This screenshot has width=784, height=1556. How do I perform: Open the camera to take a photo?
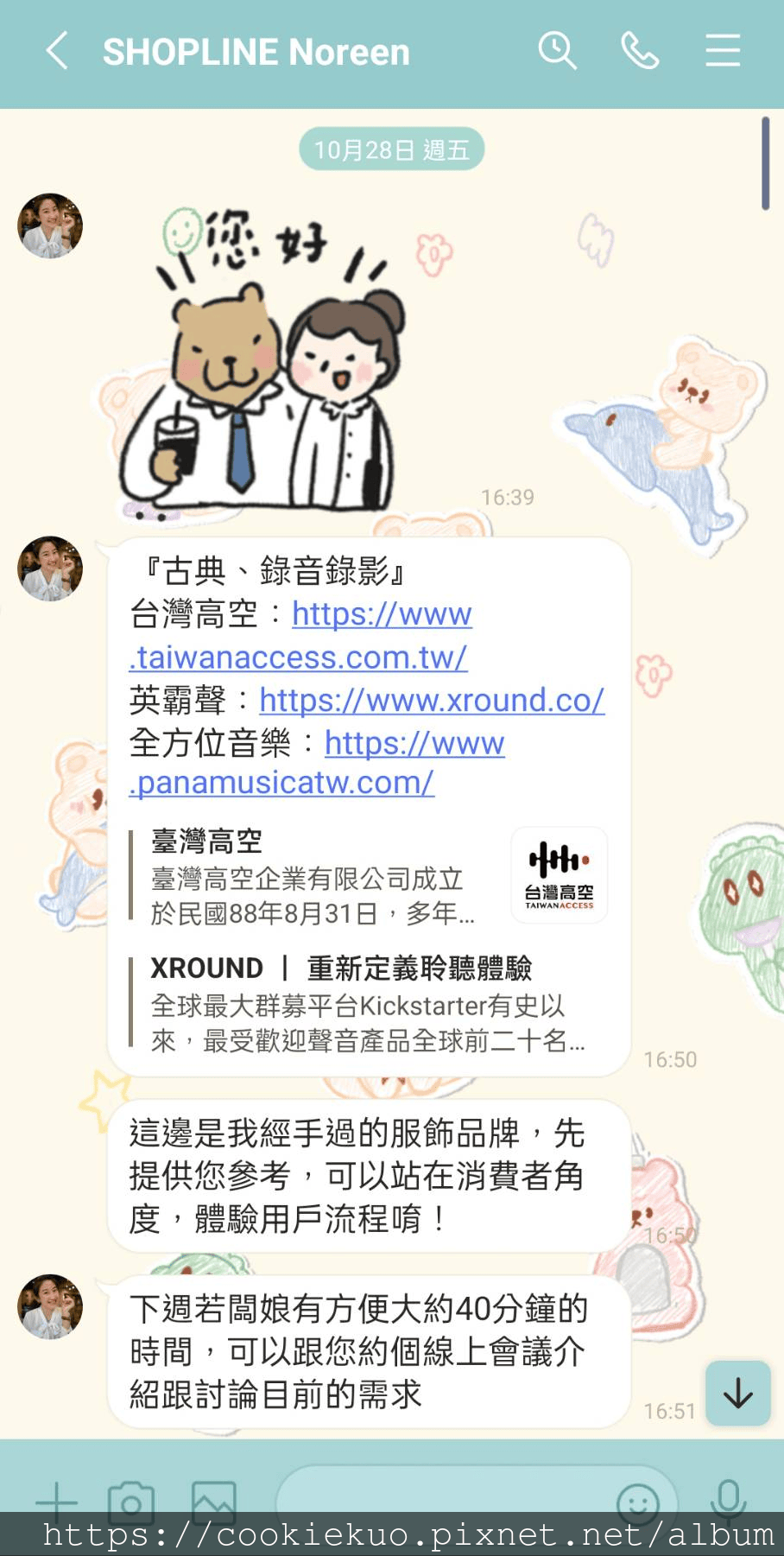(131, 1502)
